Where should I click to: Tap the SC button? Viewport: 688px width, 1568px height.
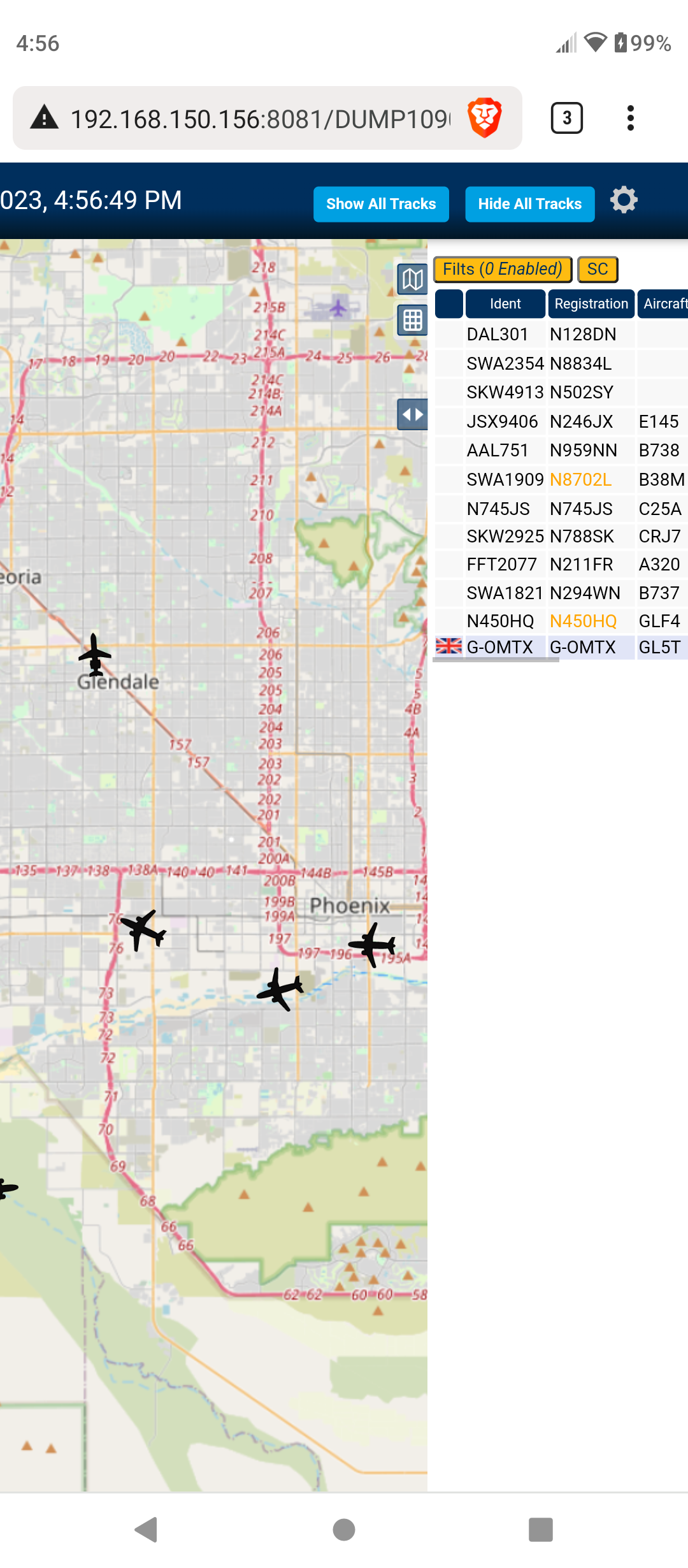click(598, 269)
